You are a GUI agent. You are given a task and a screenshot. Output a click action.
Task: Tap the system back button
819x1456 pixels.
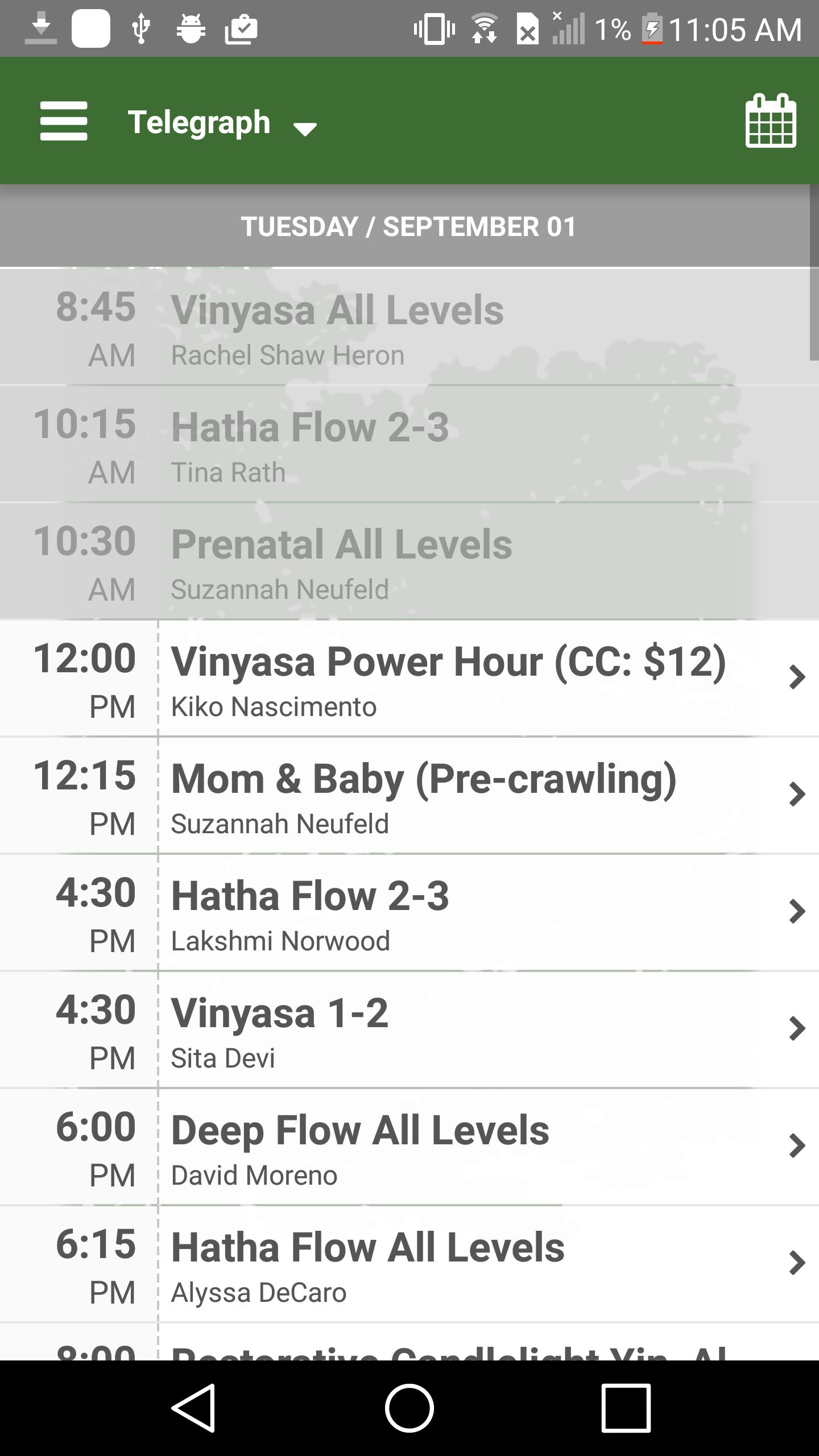click(x=193, y=1408)
